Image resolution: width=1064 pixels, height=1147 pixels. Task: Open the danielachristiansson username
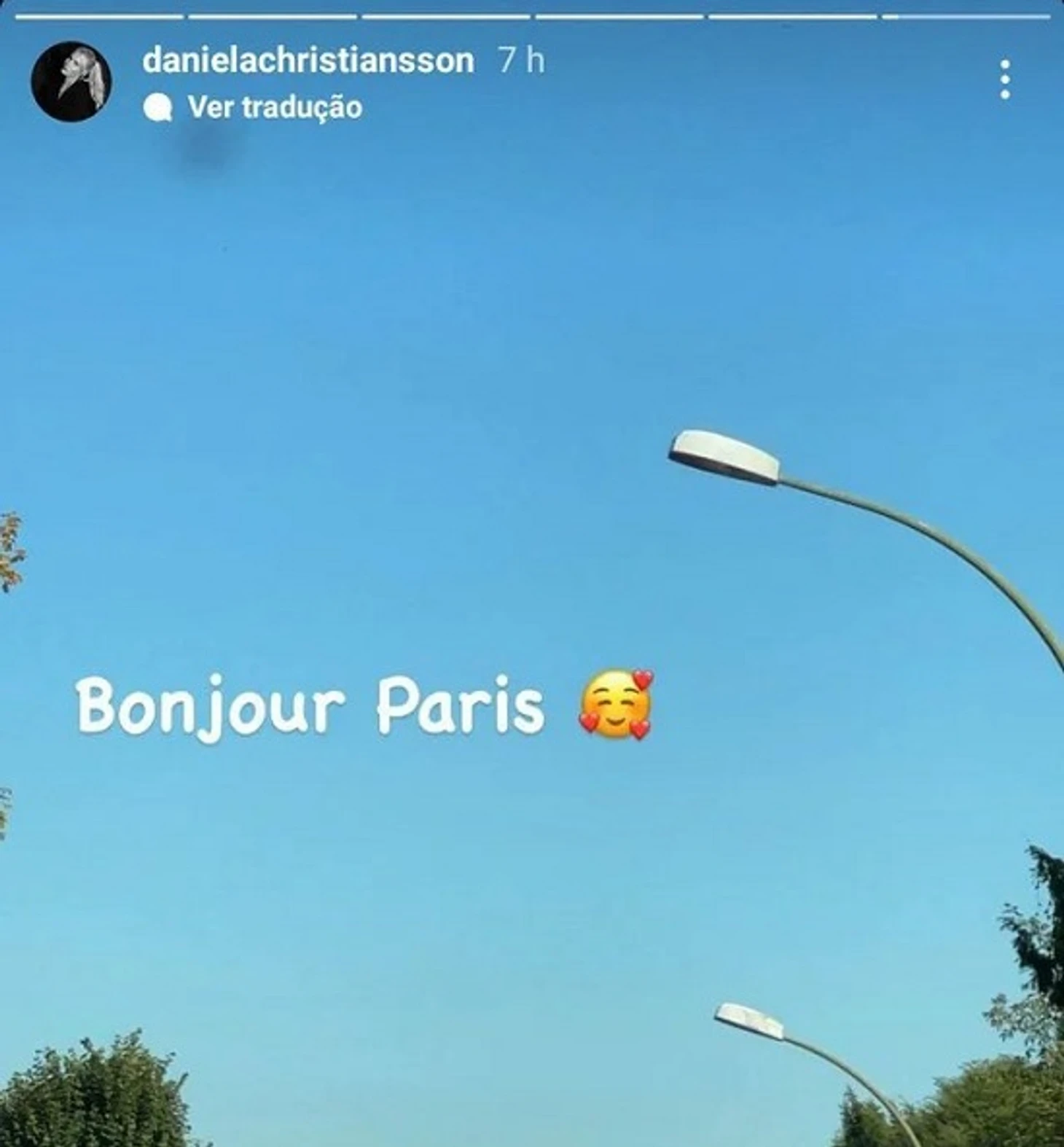click(308, 60)
